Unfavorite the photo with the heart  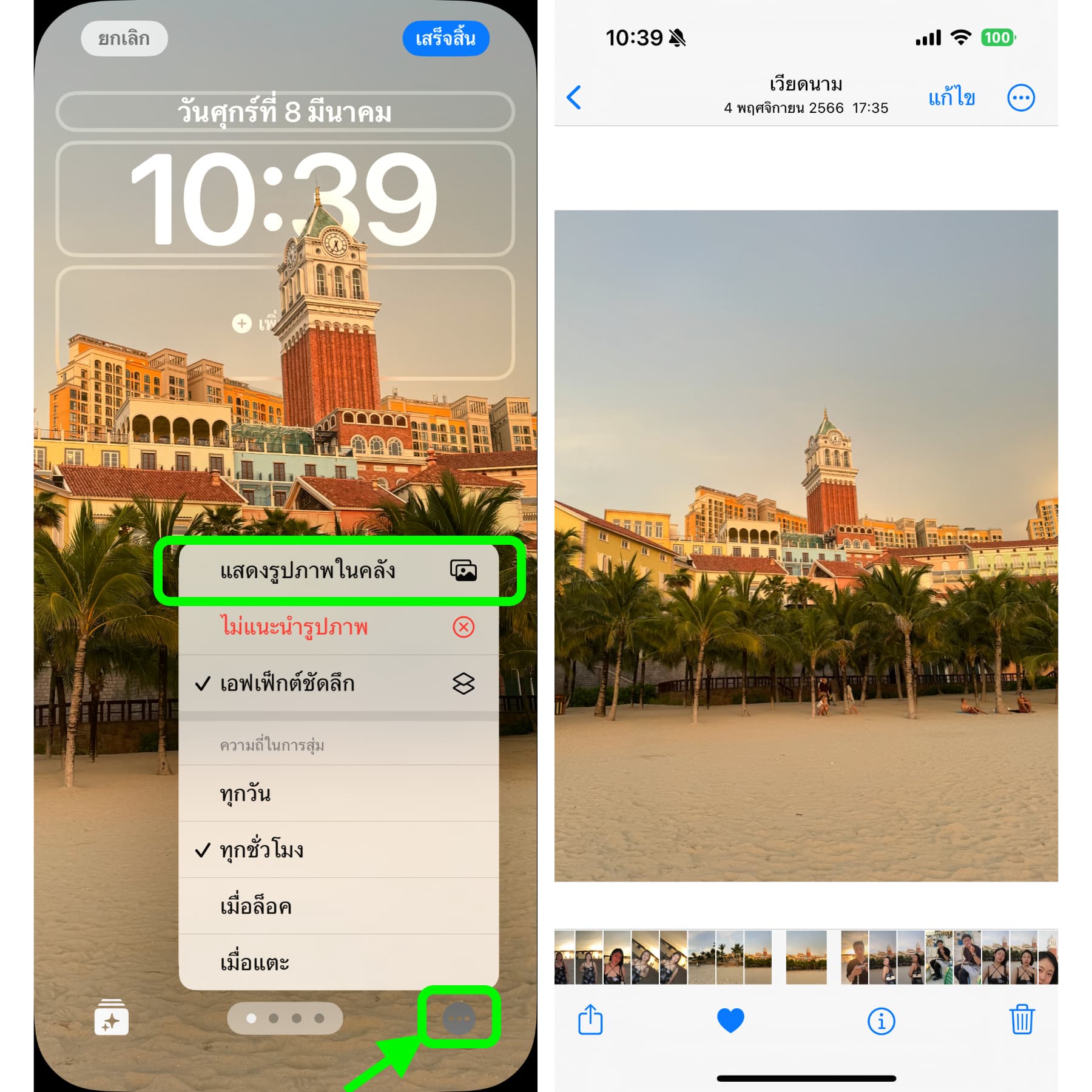[x=730, y=1020]
